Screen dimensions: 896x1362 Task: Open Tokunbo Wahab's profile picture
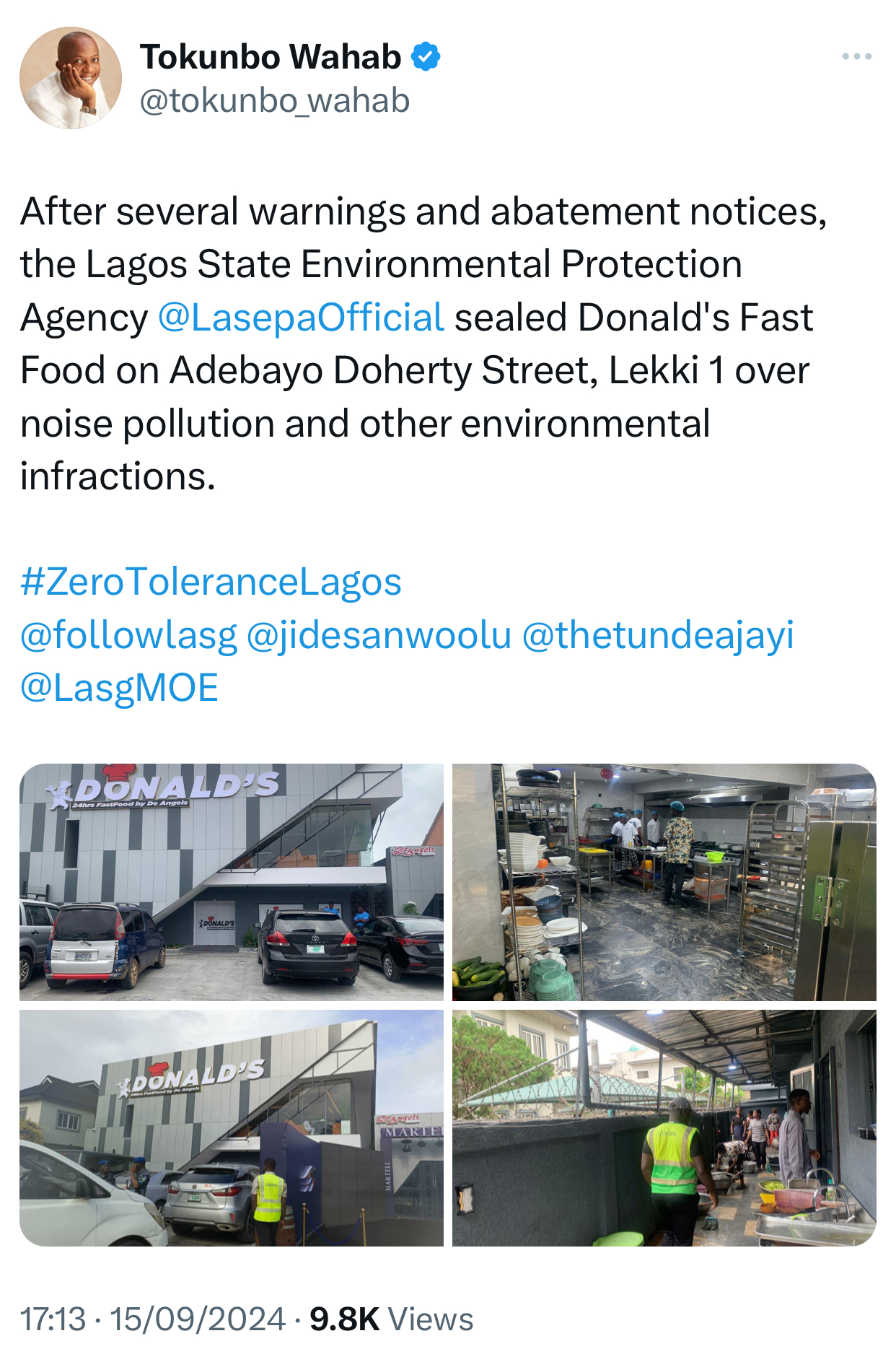[71, 78]
